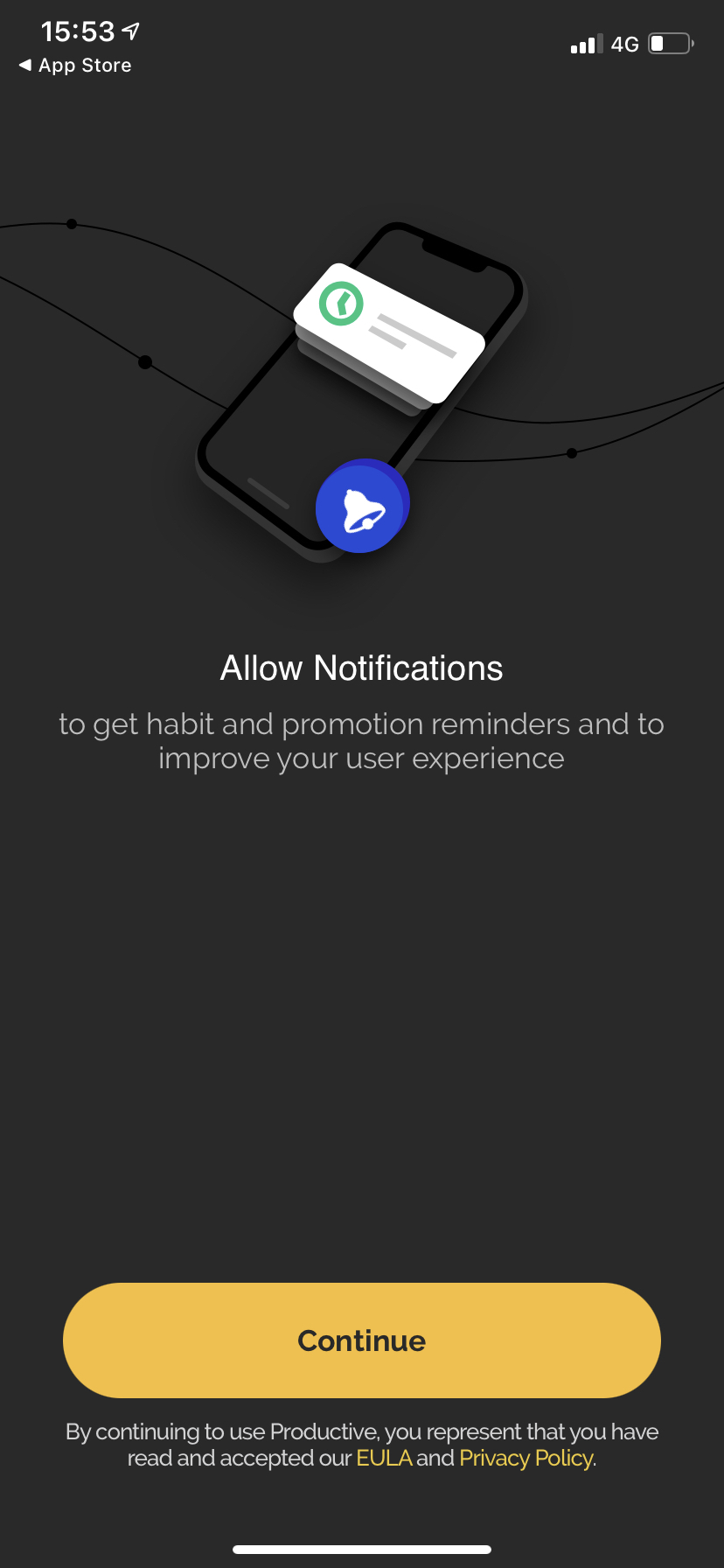Image resolution: width=724 pixels, height=1568 pixels.
Task: Open the Privacy Policy link
Action: 526,1458
